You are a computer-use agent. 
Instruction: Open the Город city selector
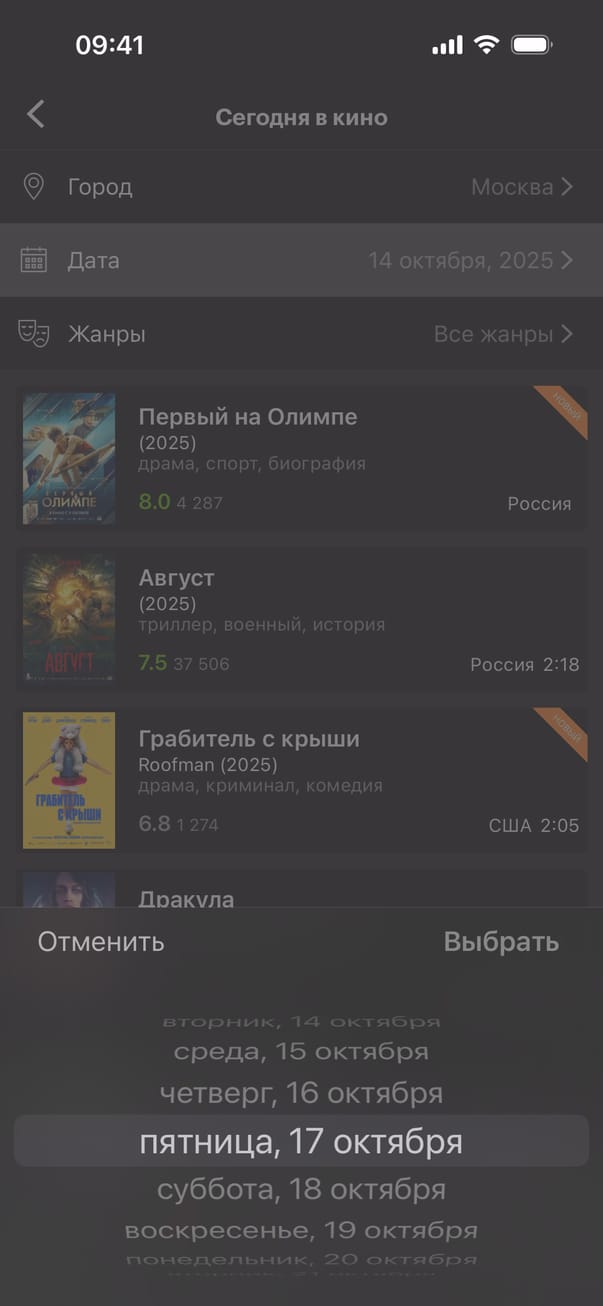300,187
